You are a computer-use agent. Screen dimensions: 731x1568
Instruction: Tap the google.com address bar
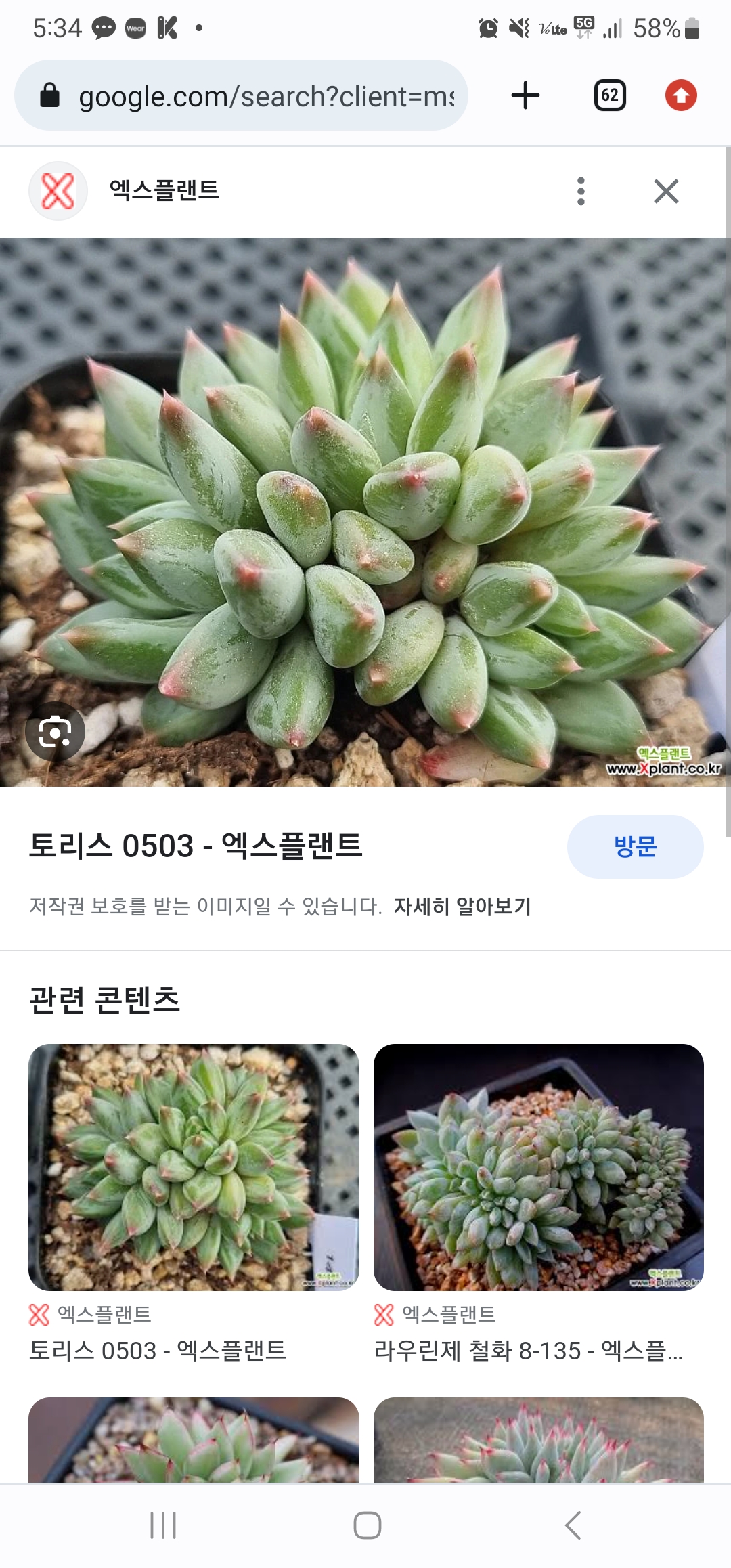[241, 95]
